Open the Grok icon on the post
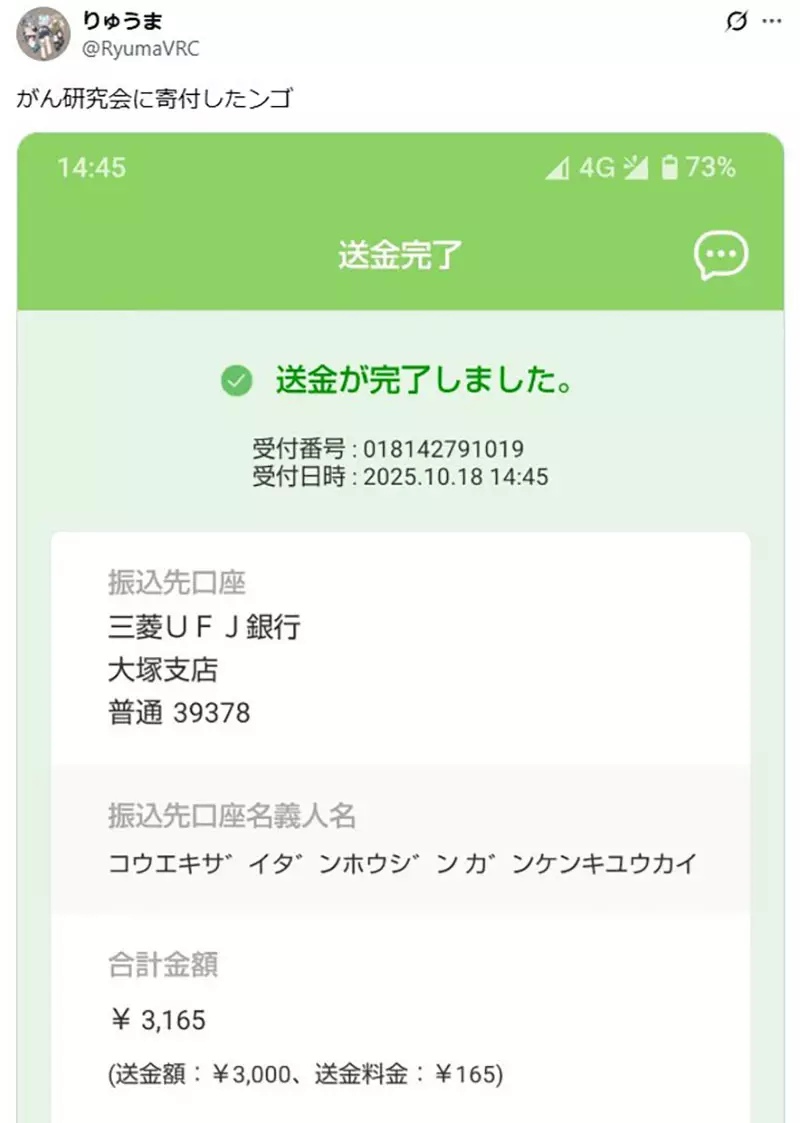Screen dimensions: 800x1123 point(737,21)
